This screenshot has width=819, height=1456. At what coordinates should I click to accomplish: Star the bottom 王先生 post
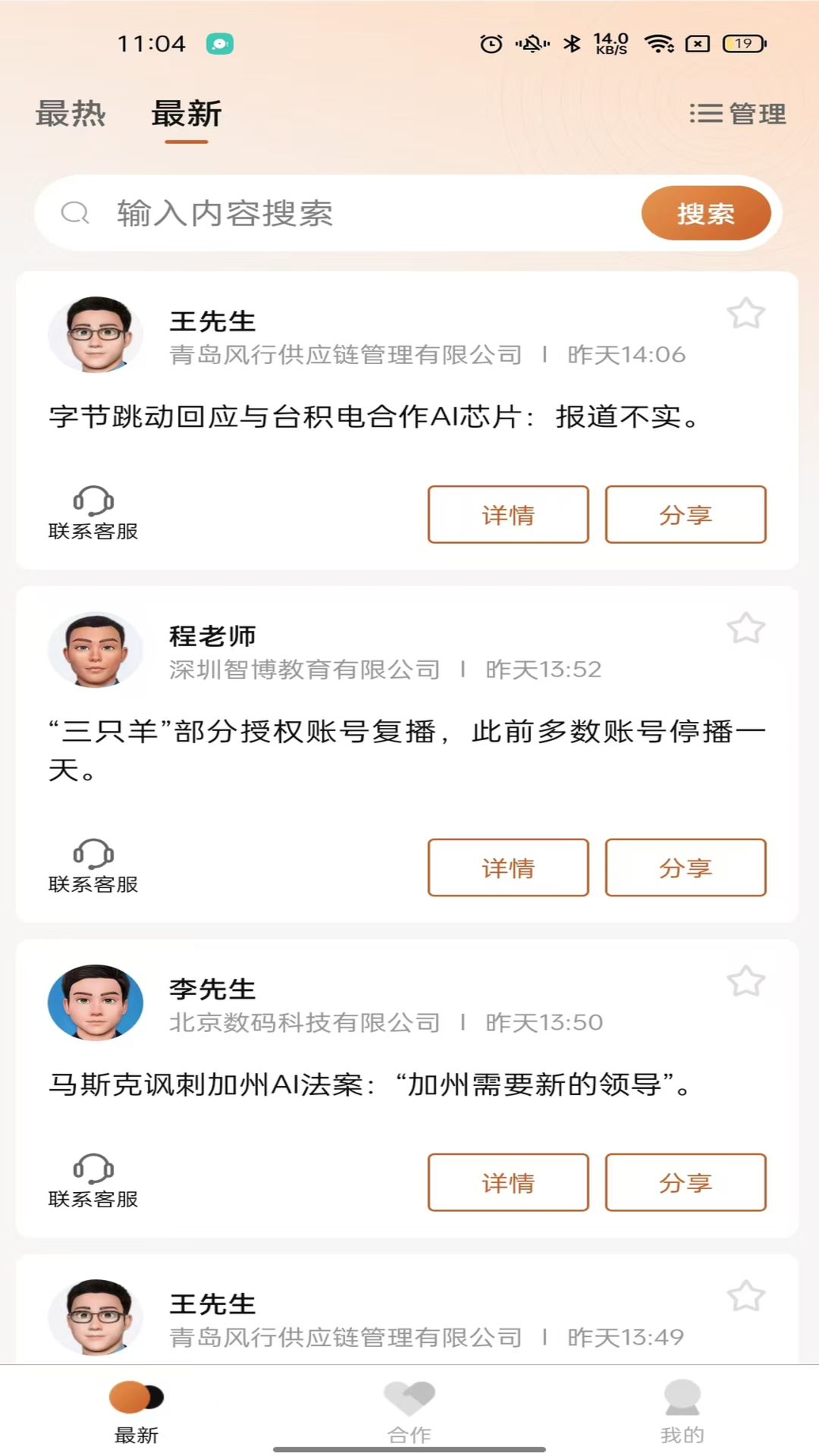click(747, 1296)
